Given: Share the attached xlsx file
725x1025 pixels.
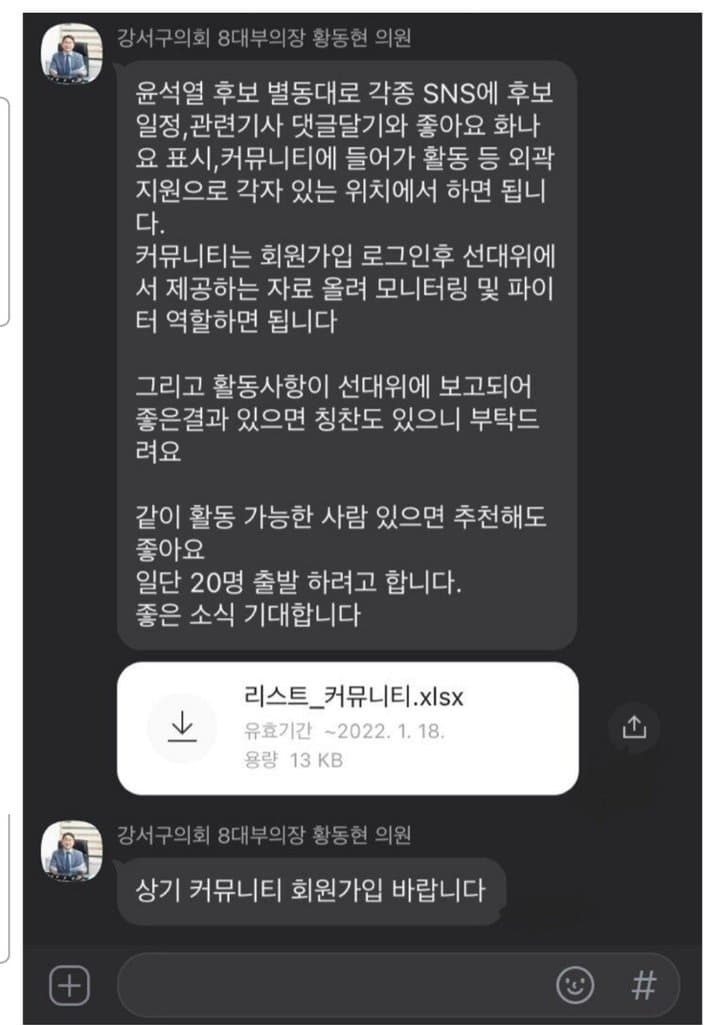Looking at the screenshot, I should (635, 727).
